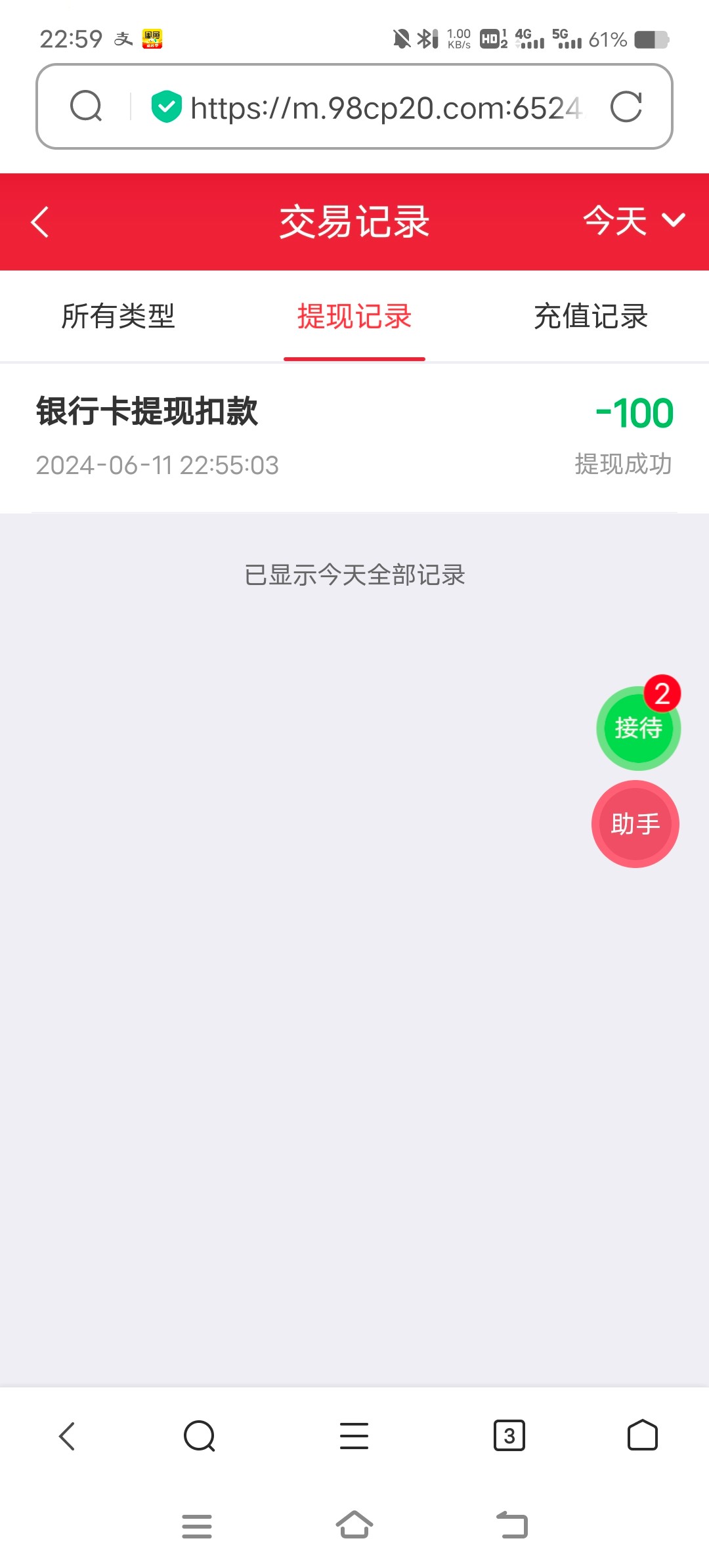Go back from the 交易记录 page
The height and width of the screenshot is (1568, 709).
pyautogui.click(x=41, y=222)
